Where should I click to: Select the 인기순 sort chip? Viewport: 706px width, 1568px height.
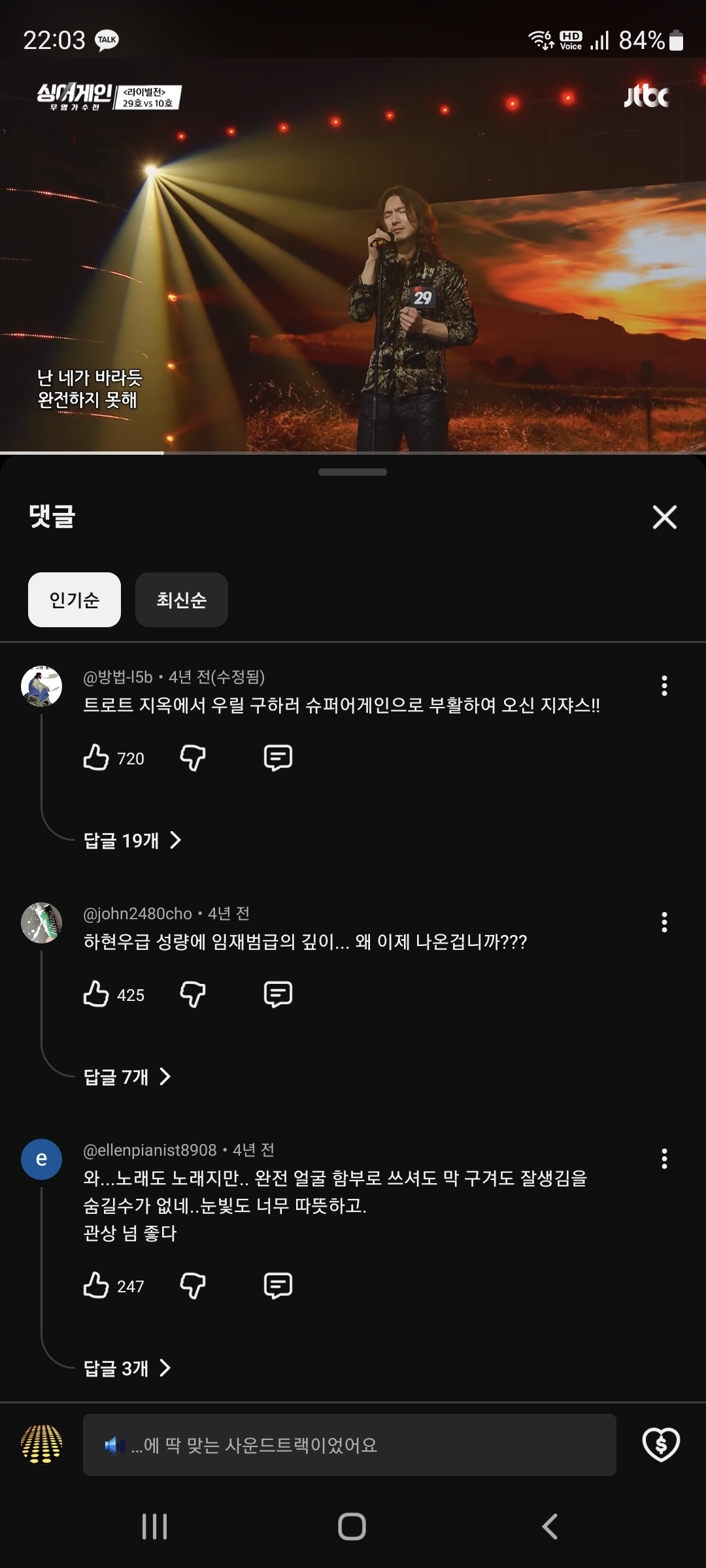tap(75, 600)
